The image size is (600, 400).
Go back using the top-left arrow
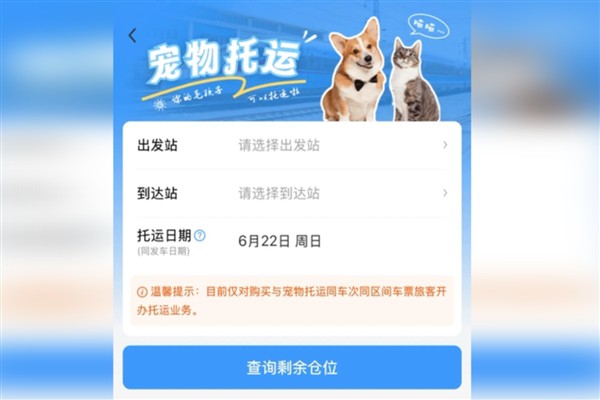point(133,35)
